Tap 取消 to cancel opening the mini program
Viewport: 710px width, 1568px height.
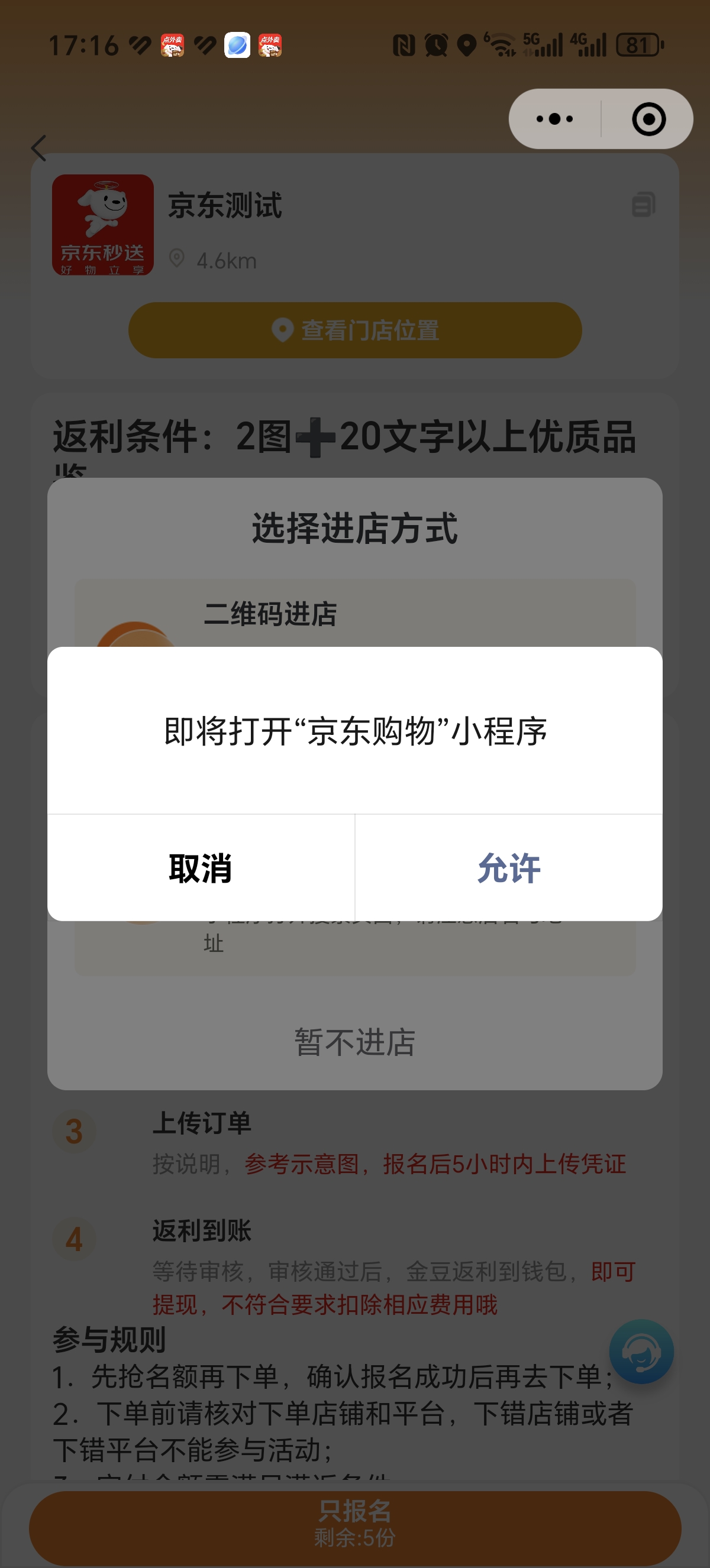201,867
